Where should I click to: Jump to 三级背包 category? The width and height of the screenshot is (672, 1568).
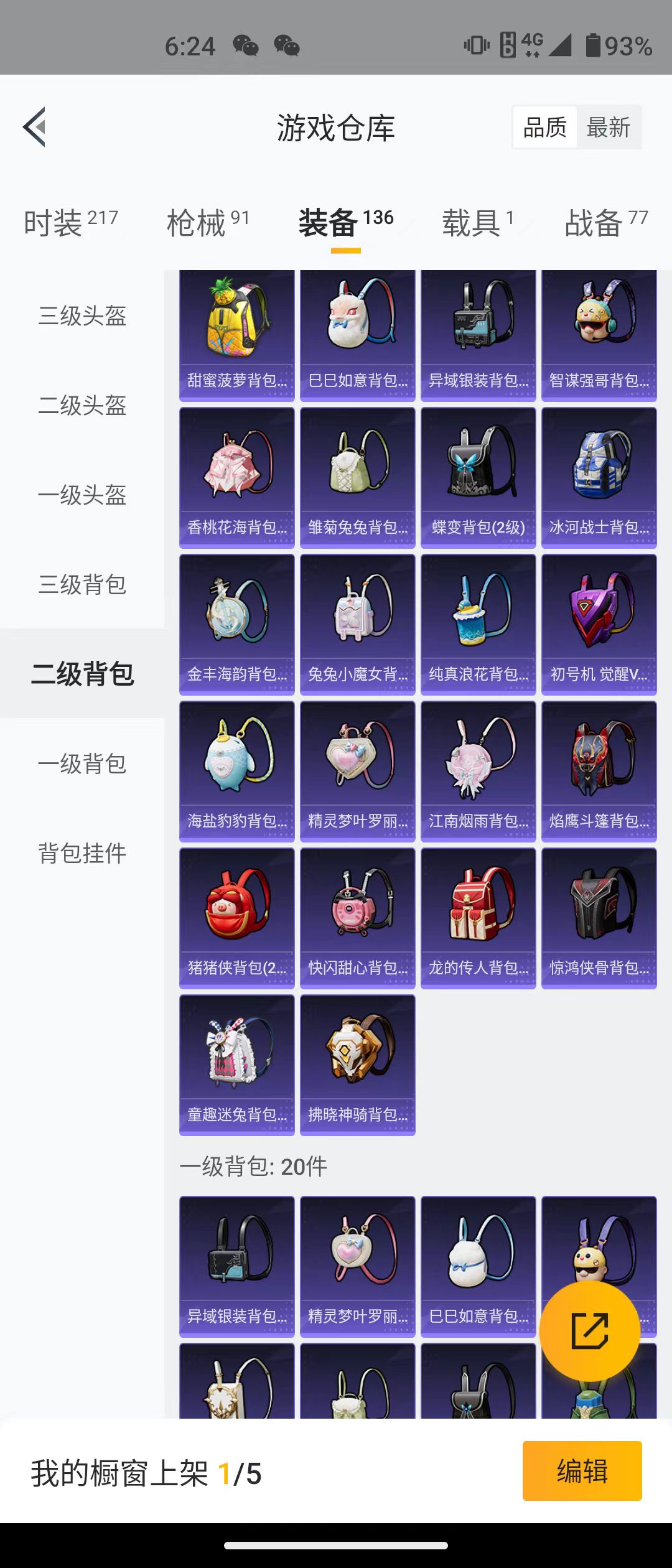82,585
